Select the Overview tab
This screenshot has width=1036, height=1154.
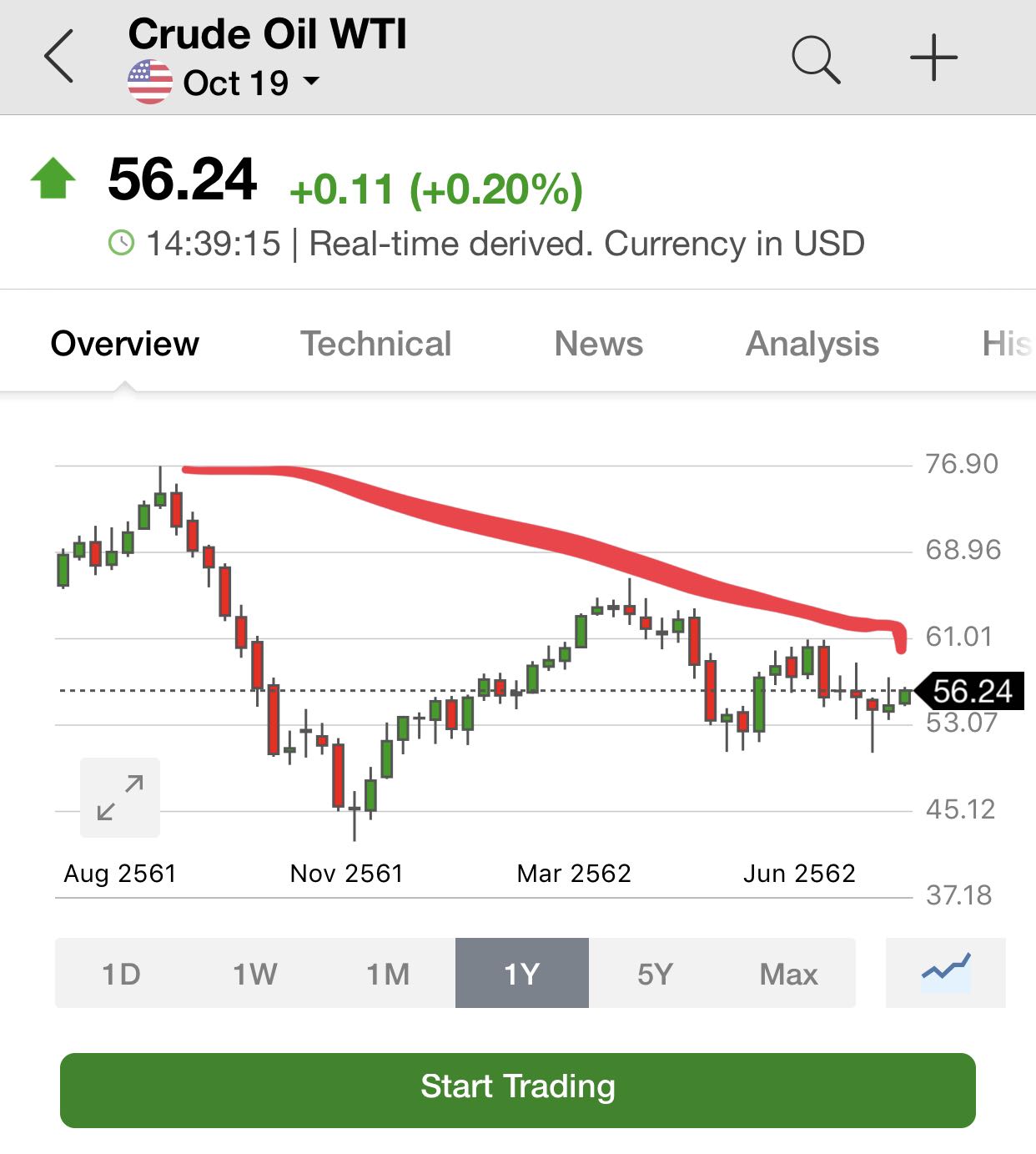[124, 344]
